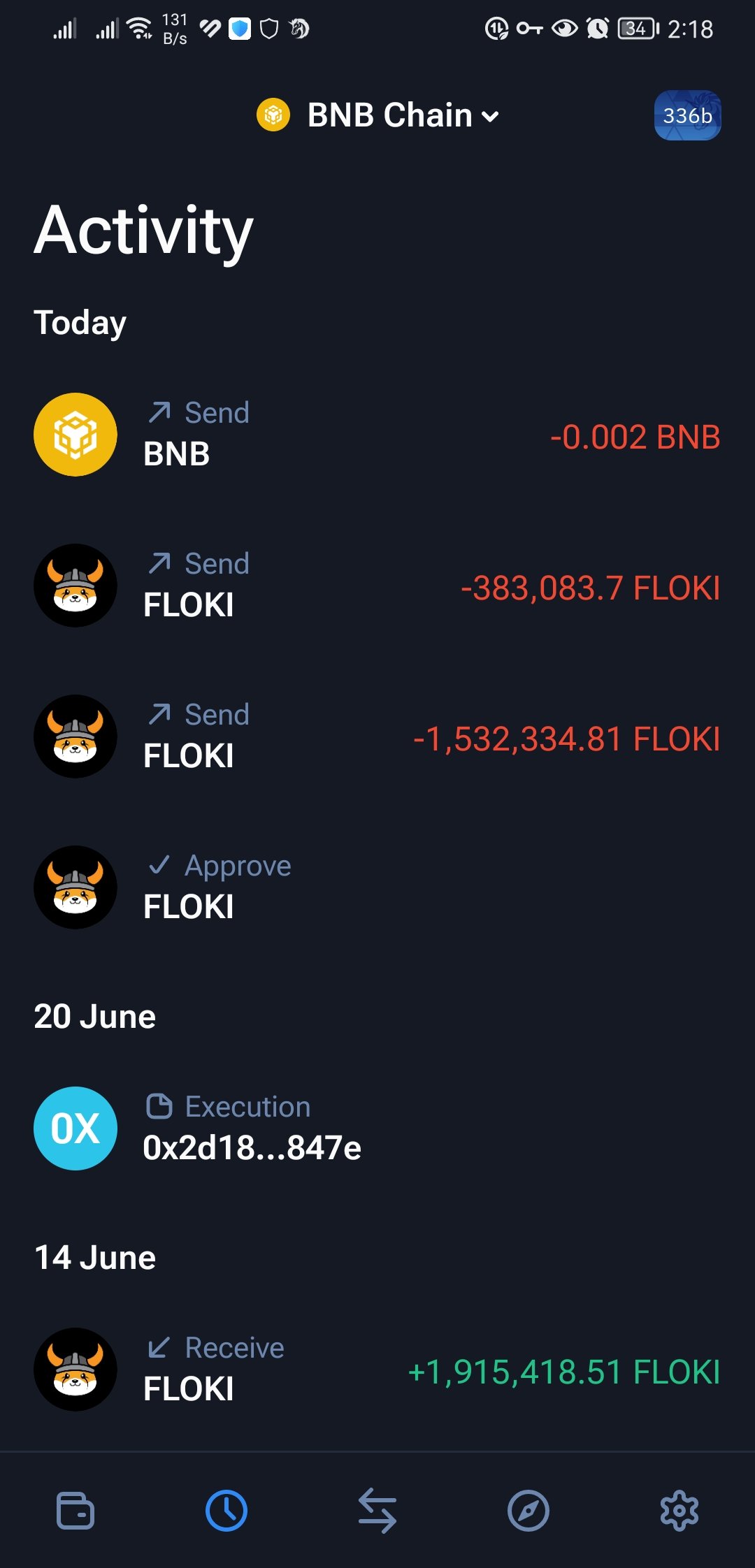View the Receive FLOKI +1,915,418.51 transaction
755x1568 pixels.
click(377, 1370)
